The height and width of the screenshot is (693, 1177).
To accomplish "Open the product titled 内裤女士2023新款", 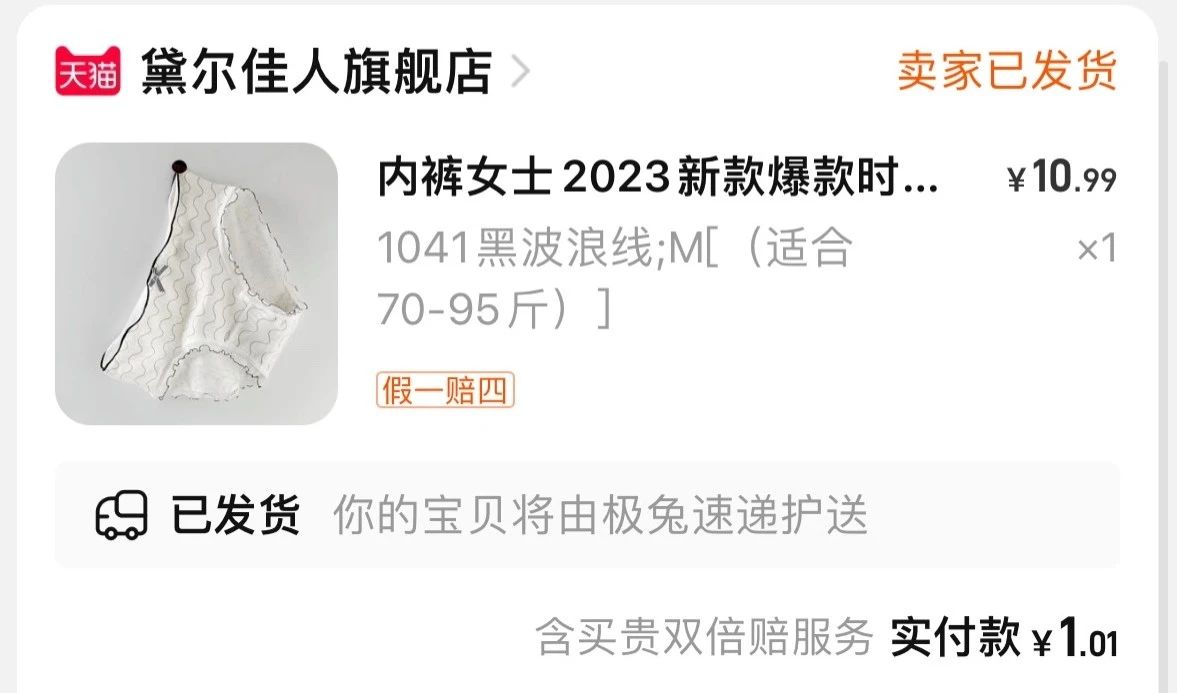I will click(x=657, y=180).
